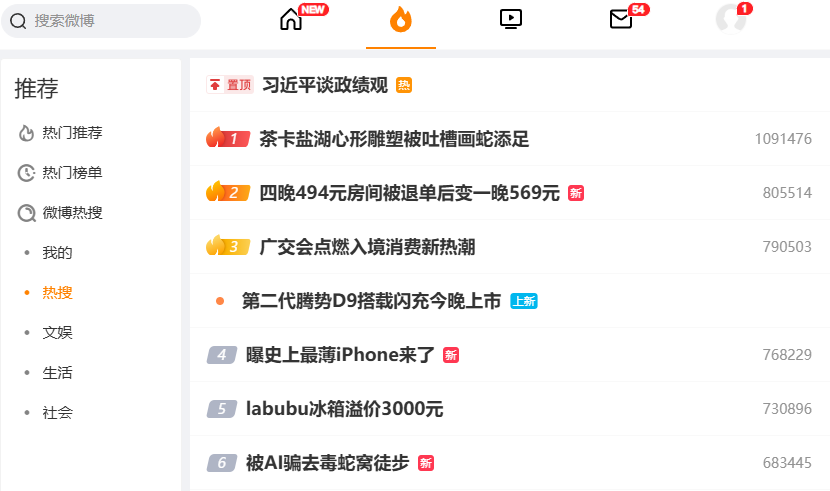The image size is (830, 491).
Task: Choose the 社会 category
Action: [x=57, y=413]
